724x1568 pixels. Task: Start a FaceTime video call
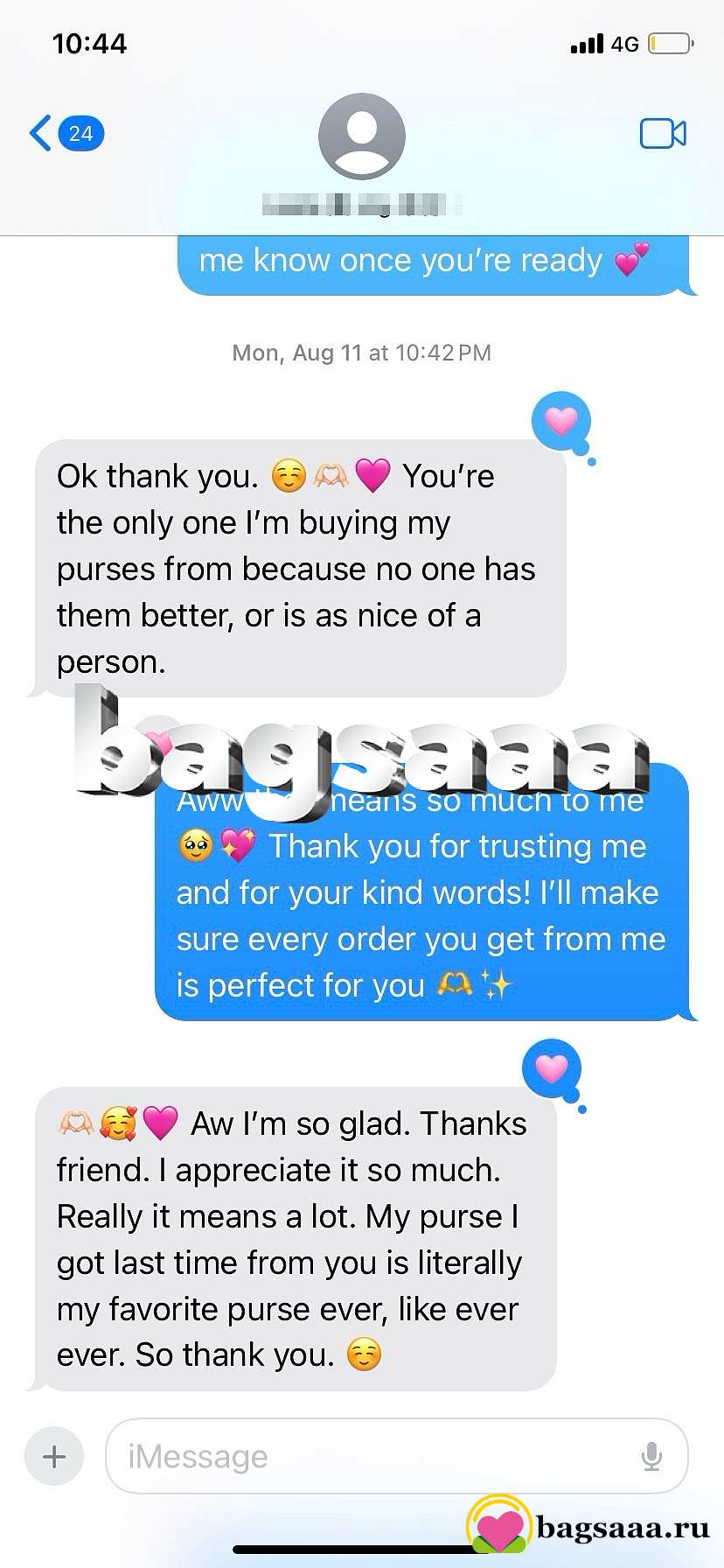point(663,133)
